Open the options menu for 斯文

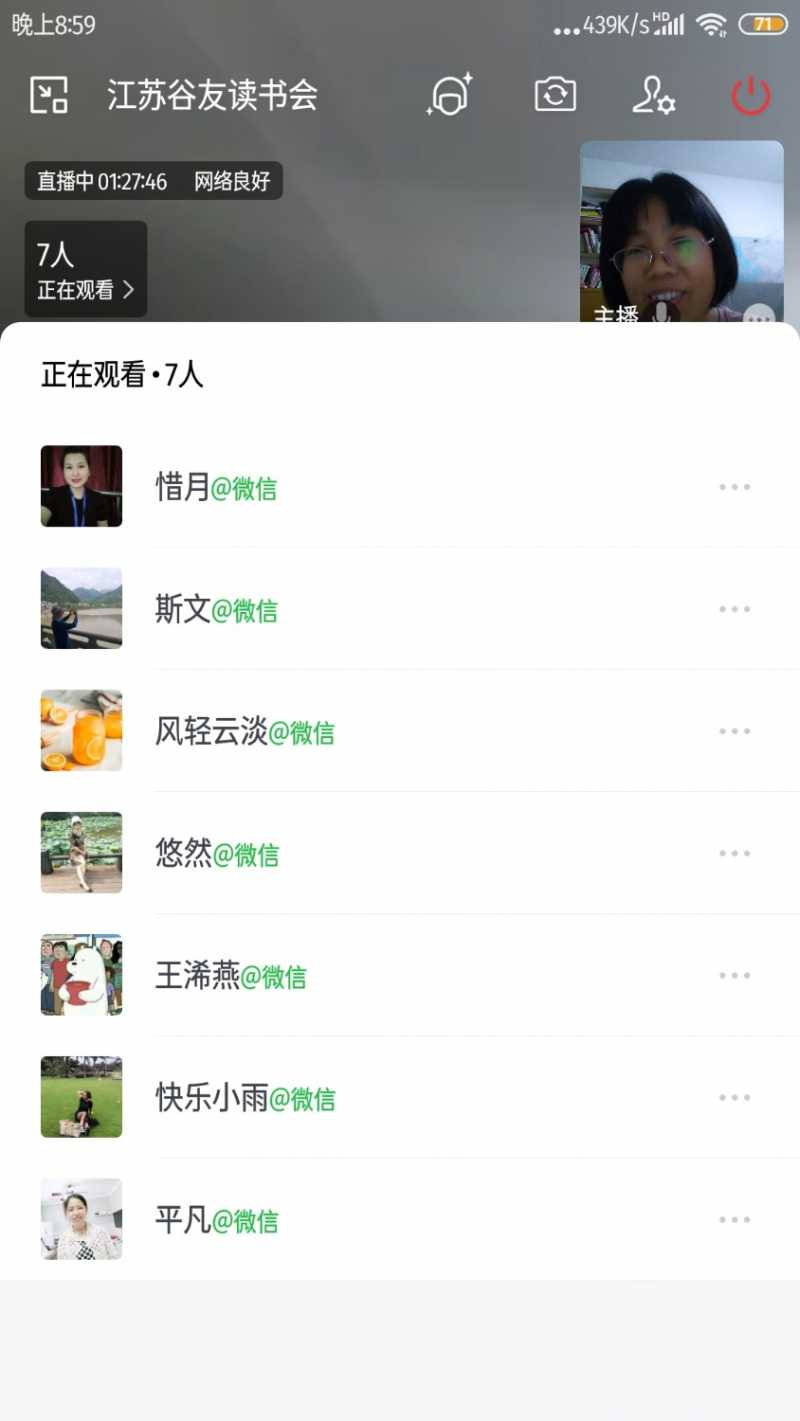pos(735,608)
